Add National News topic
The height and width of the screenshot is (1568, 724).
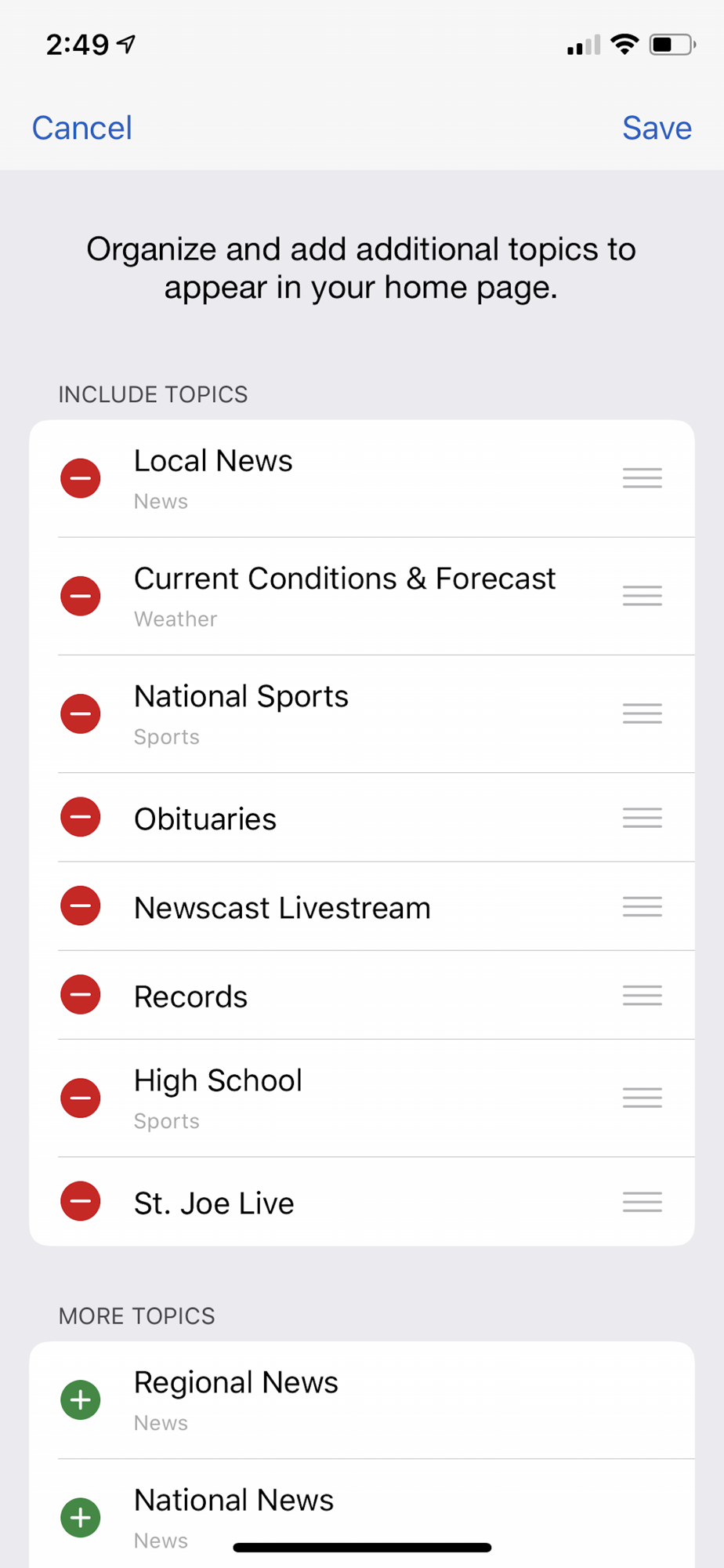[x=81, y=1518]
